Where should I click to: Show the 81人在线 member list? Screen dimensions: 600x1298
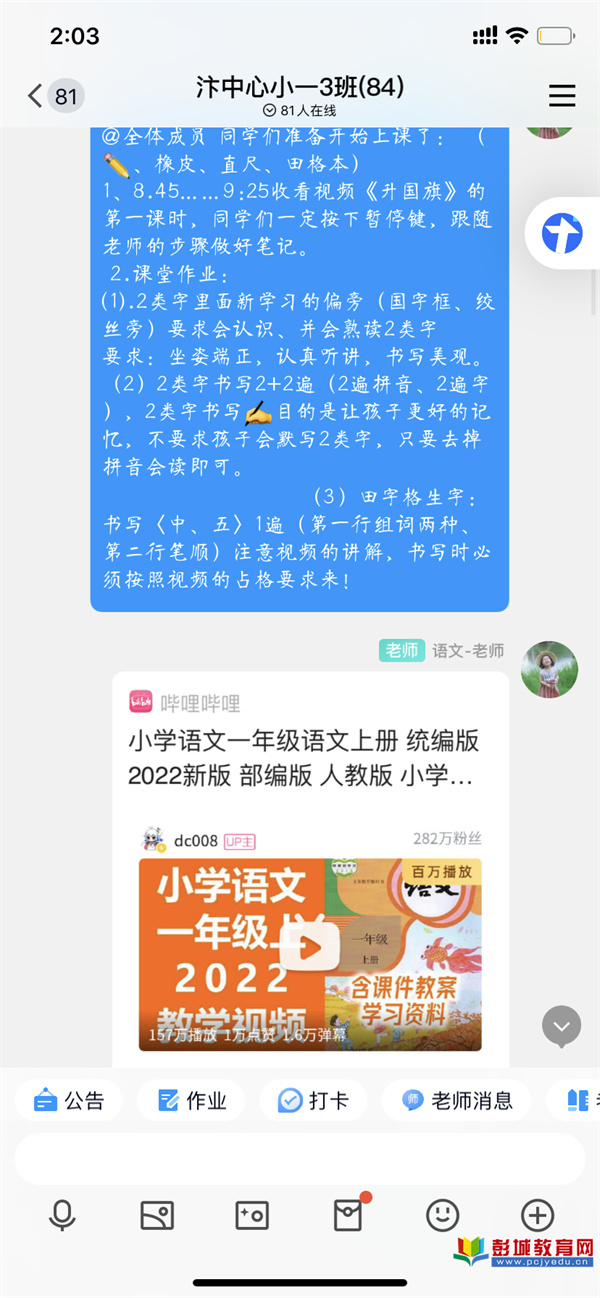pyautogui.click(x=300, y=110)
